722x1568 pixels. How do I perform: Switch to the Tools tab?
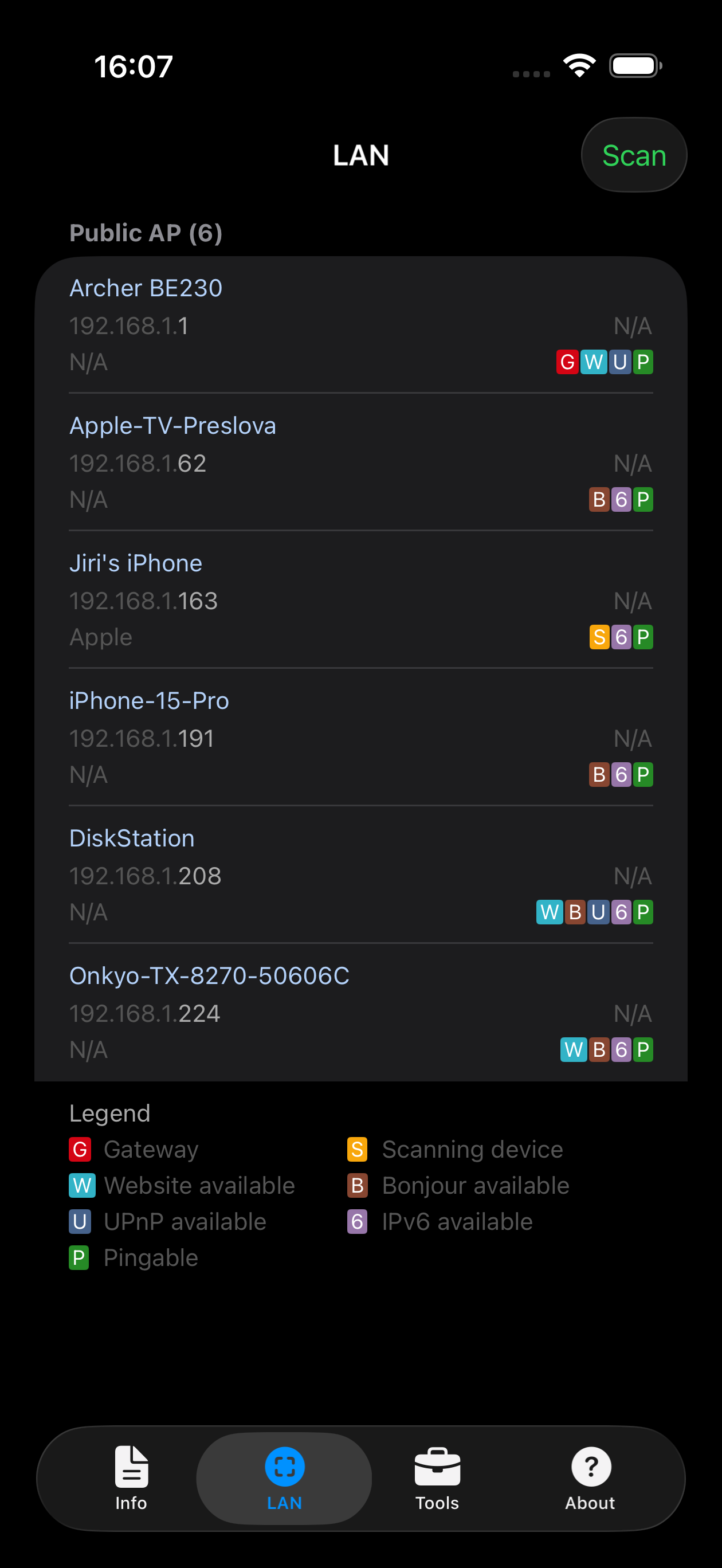click(x=437, y=1479)
